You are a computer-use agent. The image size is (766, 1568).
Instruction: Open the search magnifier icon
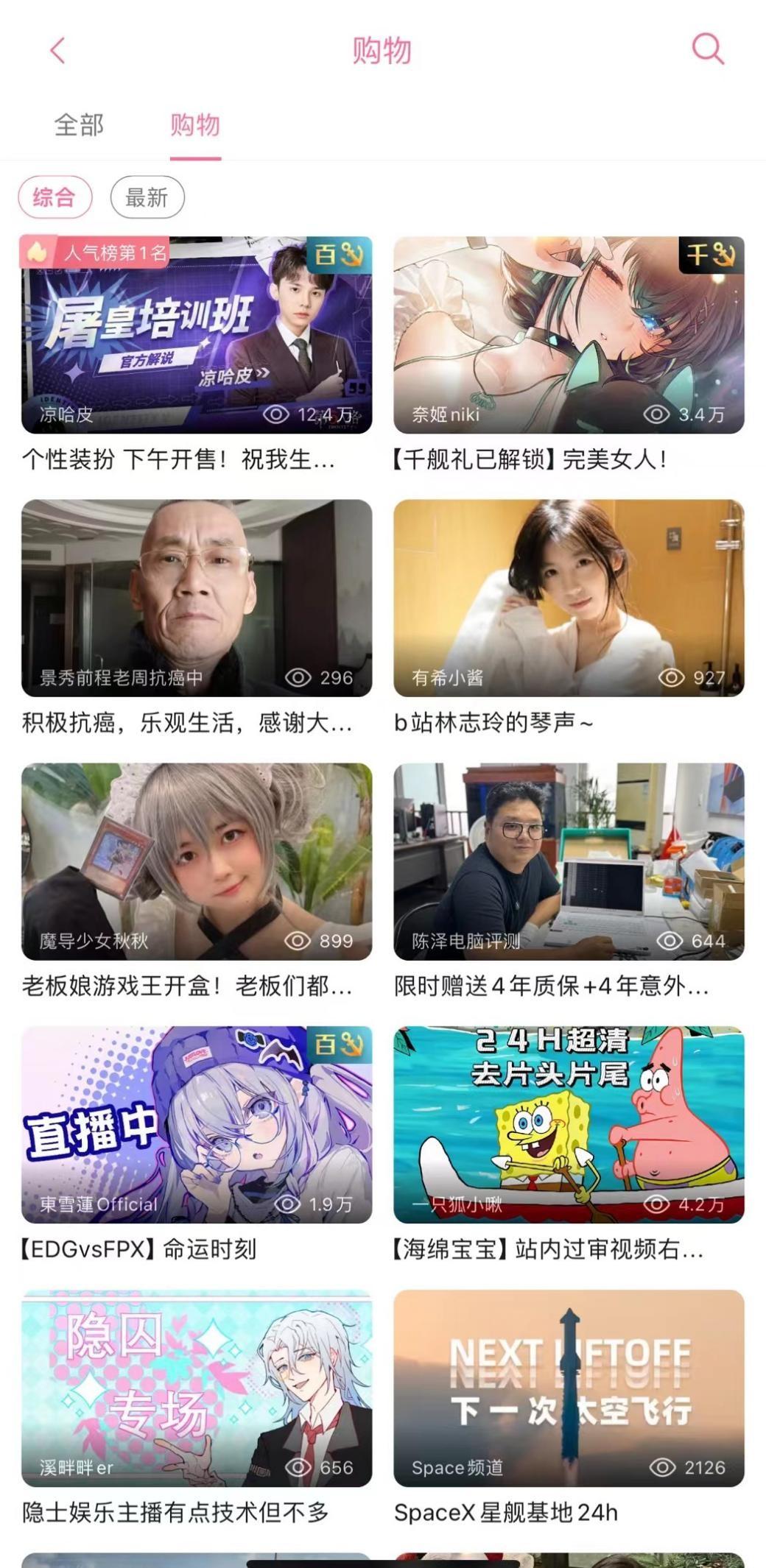click(708, 49)
